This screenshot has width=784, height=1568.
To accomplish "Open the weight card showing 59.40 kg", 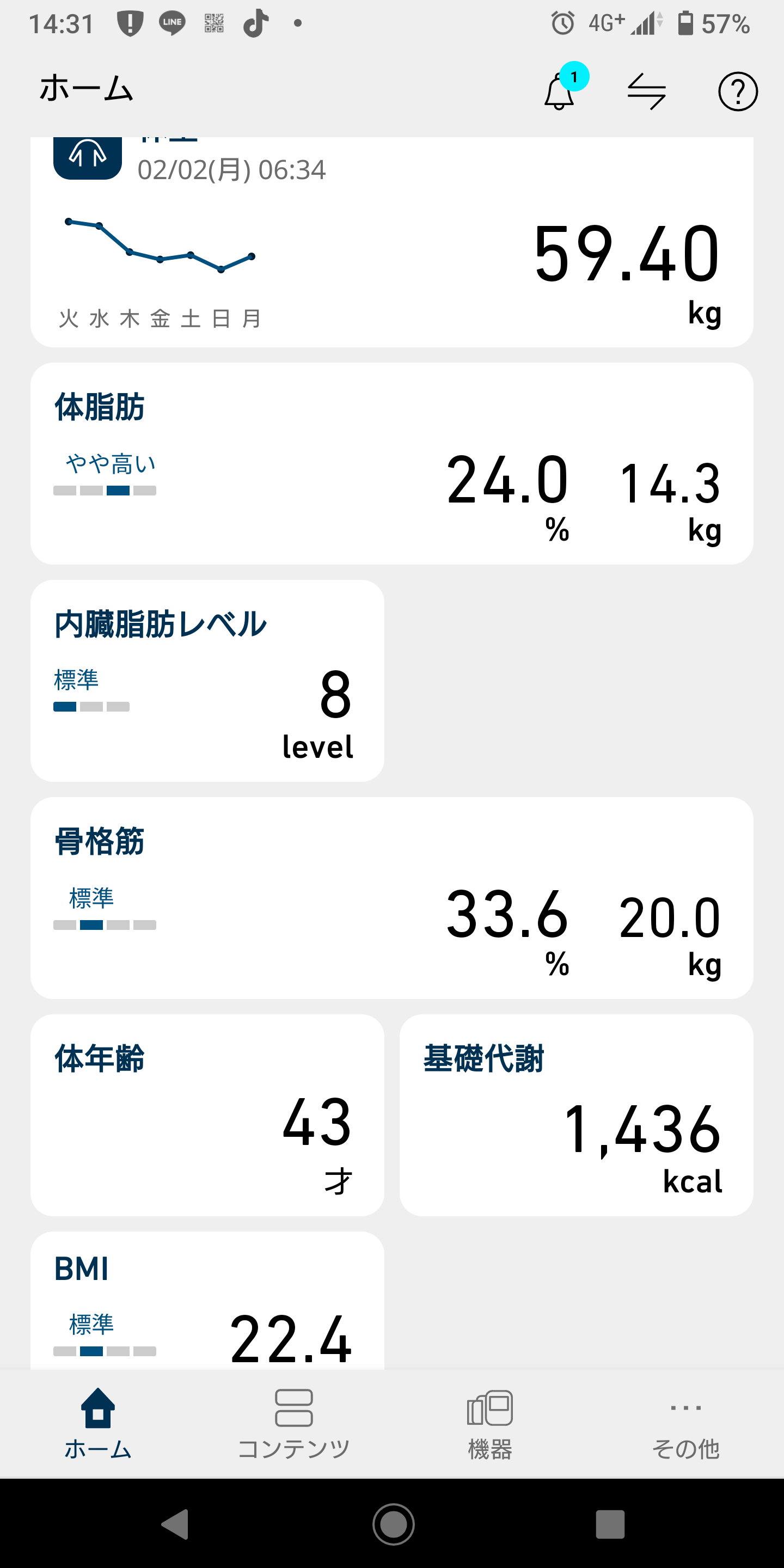I will 392,256.
